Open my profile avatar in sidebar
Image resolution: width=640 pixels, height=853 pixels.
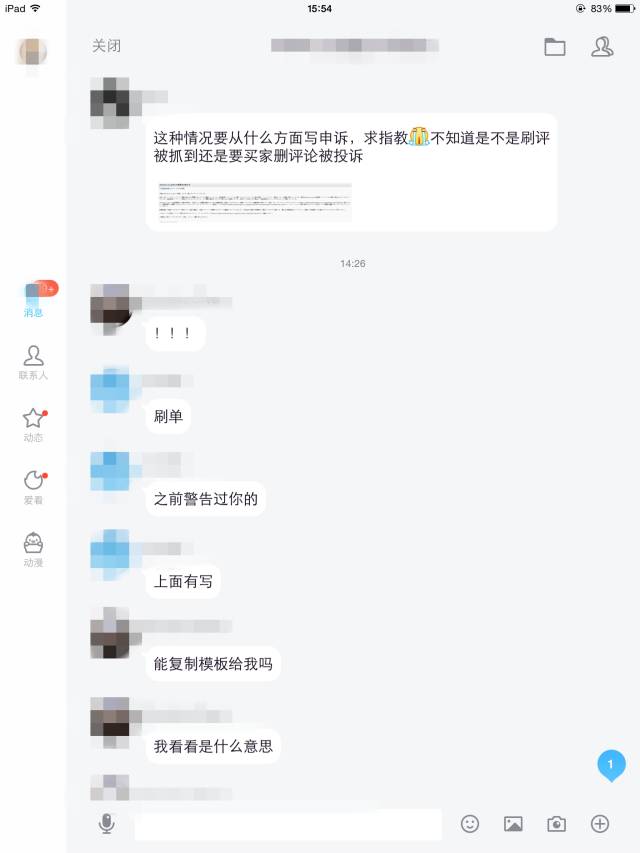point(33,50)
